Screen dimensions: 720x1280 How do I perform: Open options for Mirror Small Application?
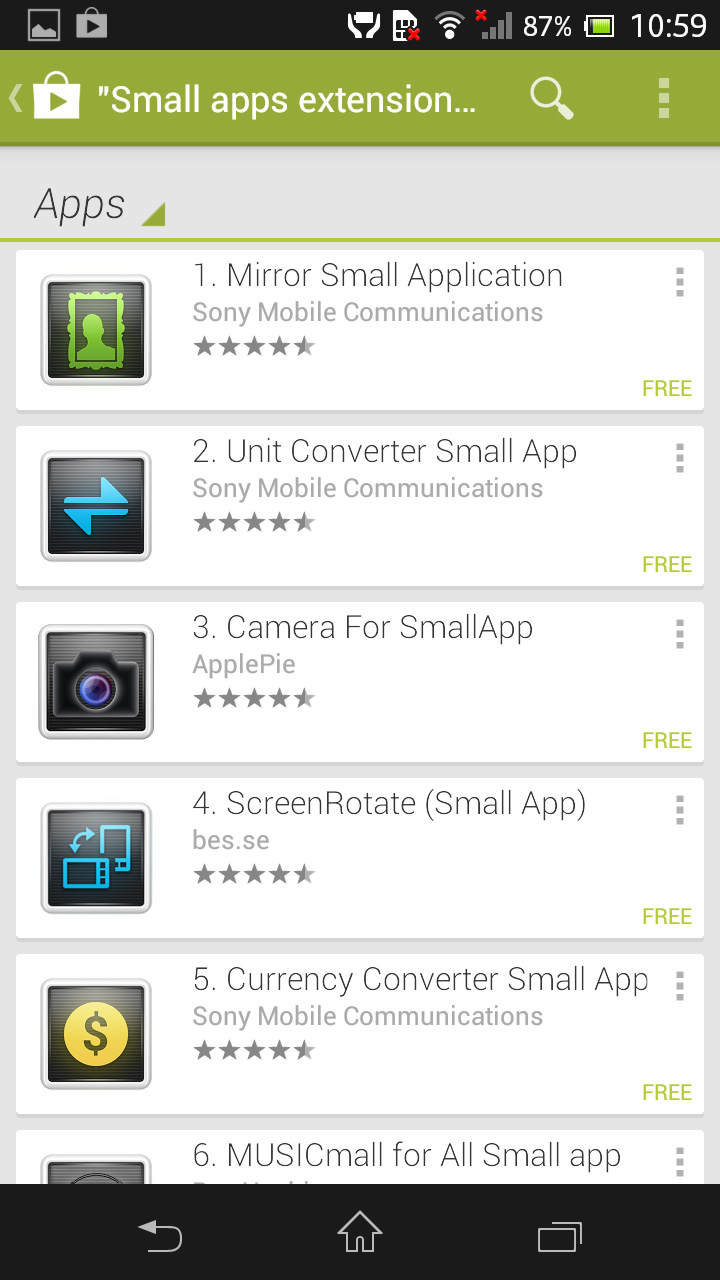pos(679,282)
